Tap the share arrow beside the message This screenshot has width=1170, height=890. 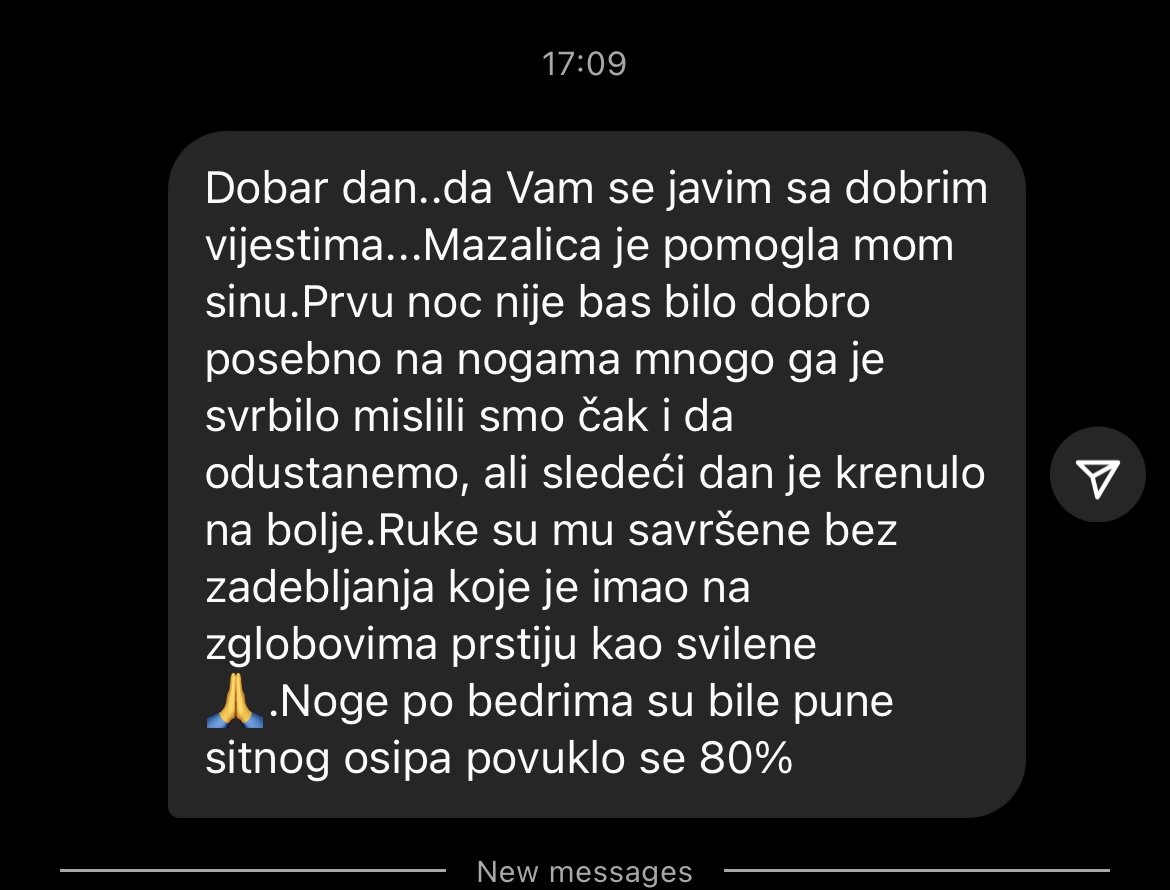coord(1098,476)
